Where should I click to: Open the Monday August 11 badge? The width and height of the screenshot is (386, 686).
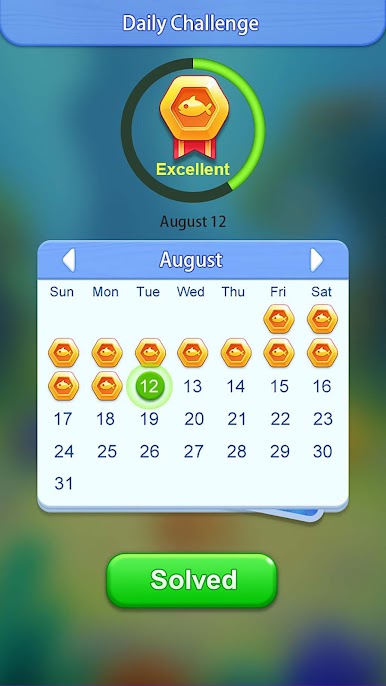click(x=107, y=386)
